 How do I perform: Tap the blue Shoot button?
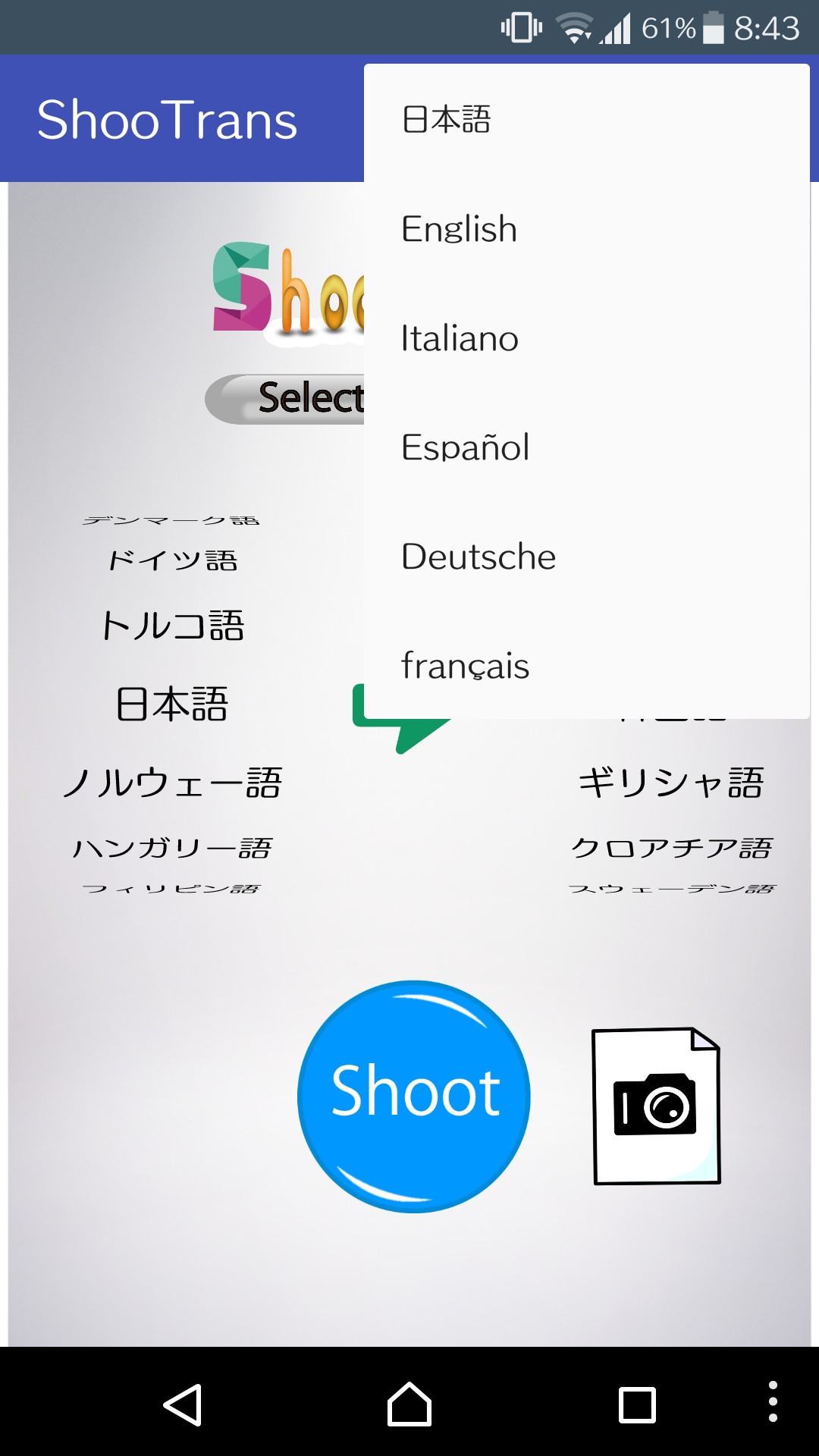coord(414,1097)
